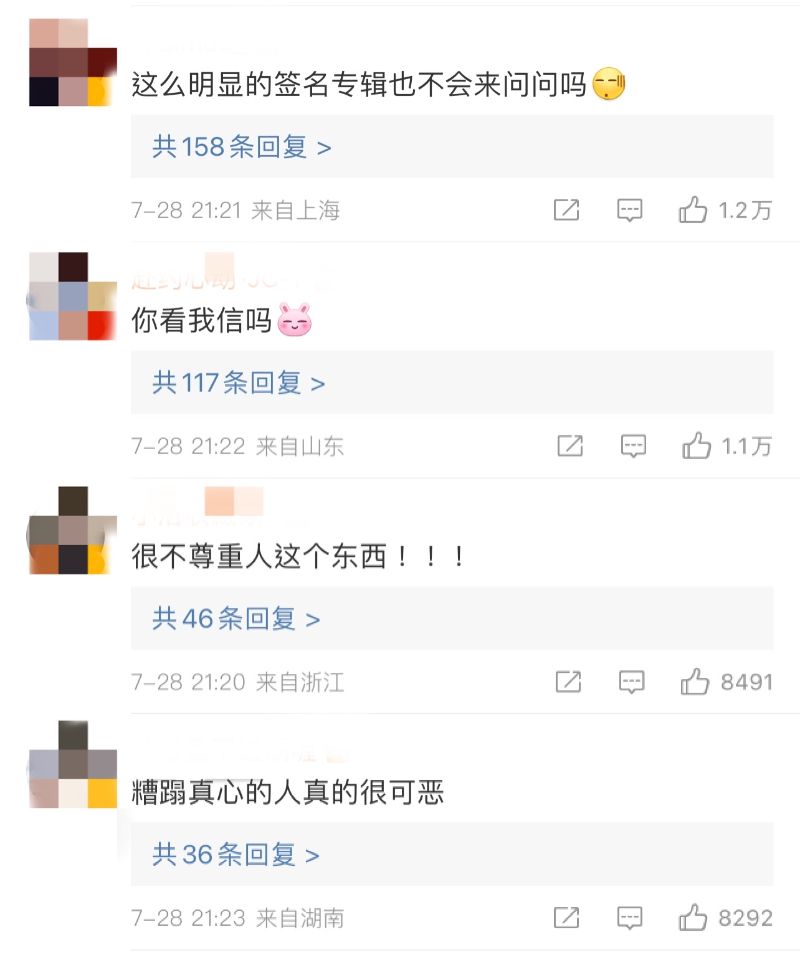Expand the 共117条回复 replies
Image resolution: width=800 pixels, height=955 pixels.
click(x=239, y=382)
